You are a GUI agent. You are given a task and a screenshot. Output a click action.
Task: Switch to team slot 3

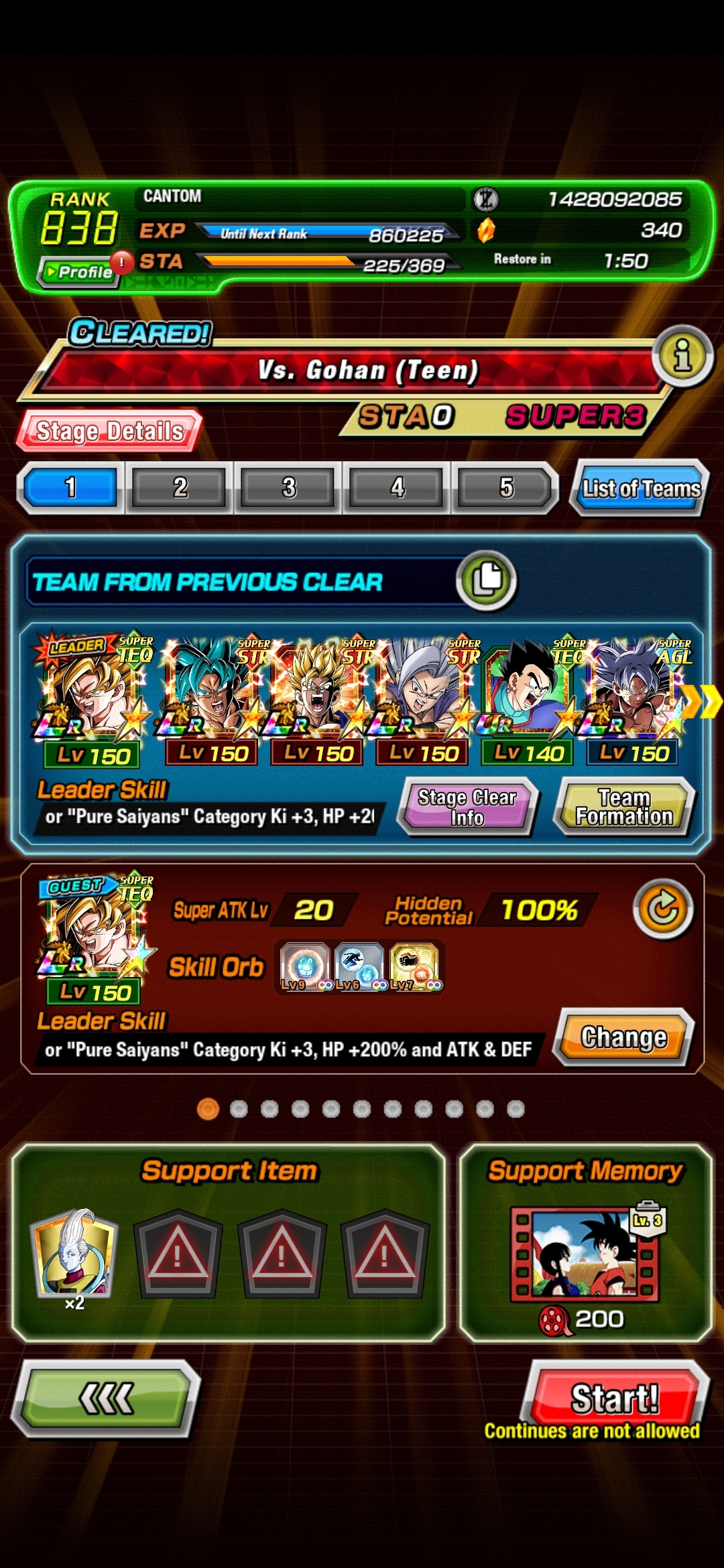[x=288, y=487]
